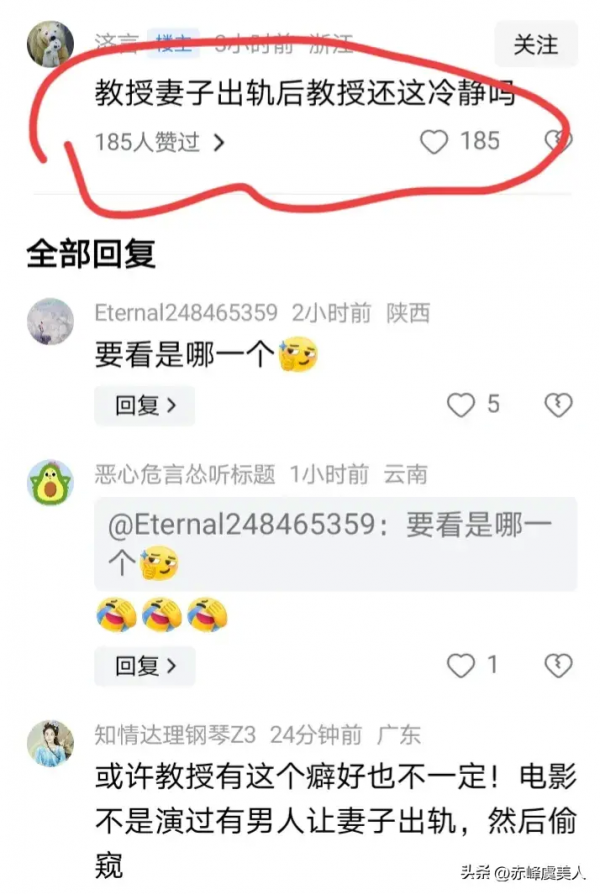600x894 pixels.
Task: Reply to Eternal248465359's comment
Action: click(144, 405)
